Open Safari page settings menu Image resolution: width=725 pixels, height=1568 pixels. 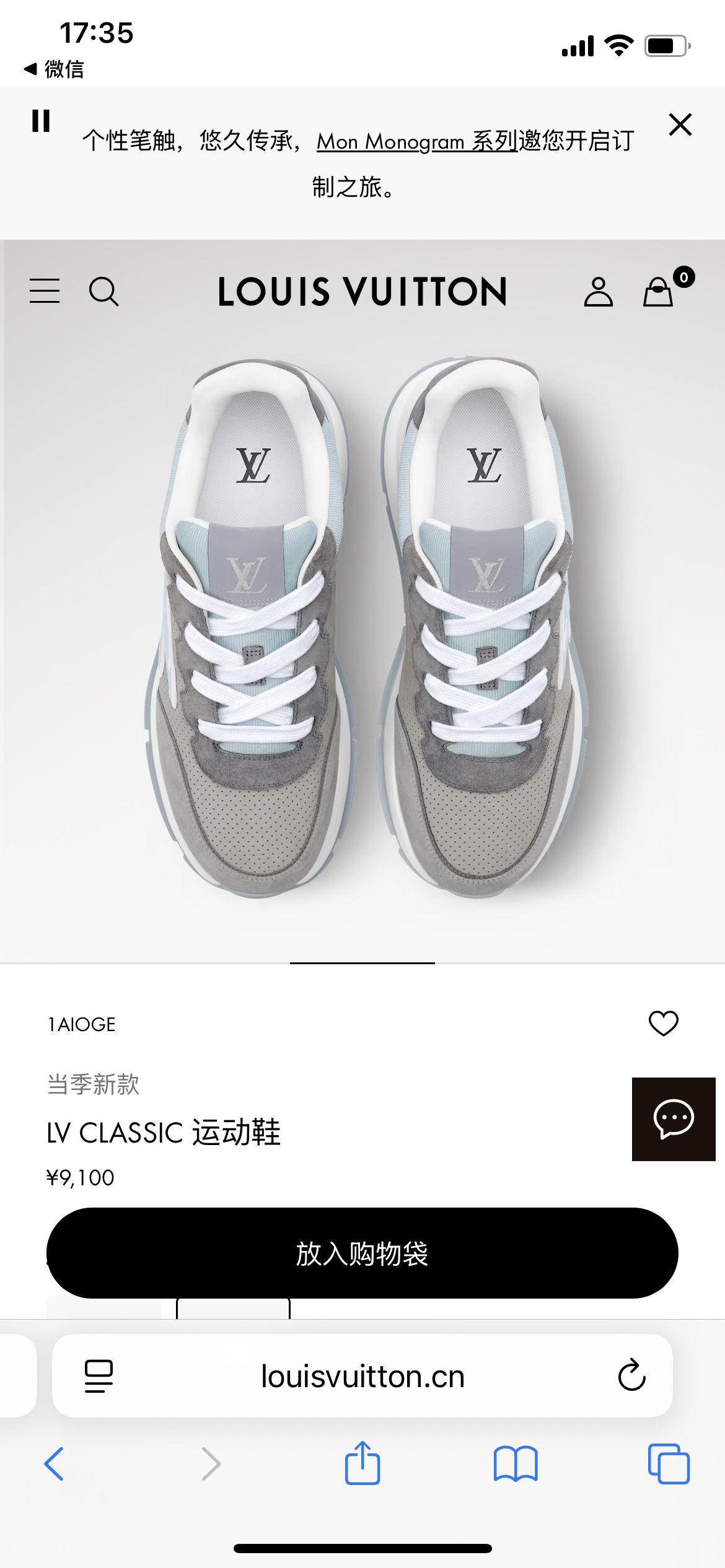[x=99, y=1376]
